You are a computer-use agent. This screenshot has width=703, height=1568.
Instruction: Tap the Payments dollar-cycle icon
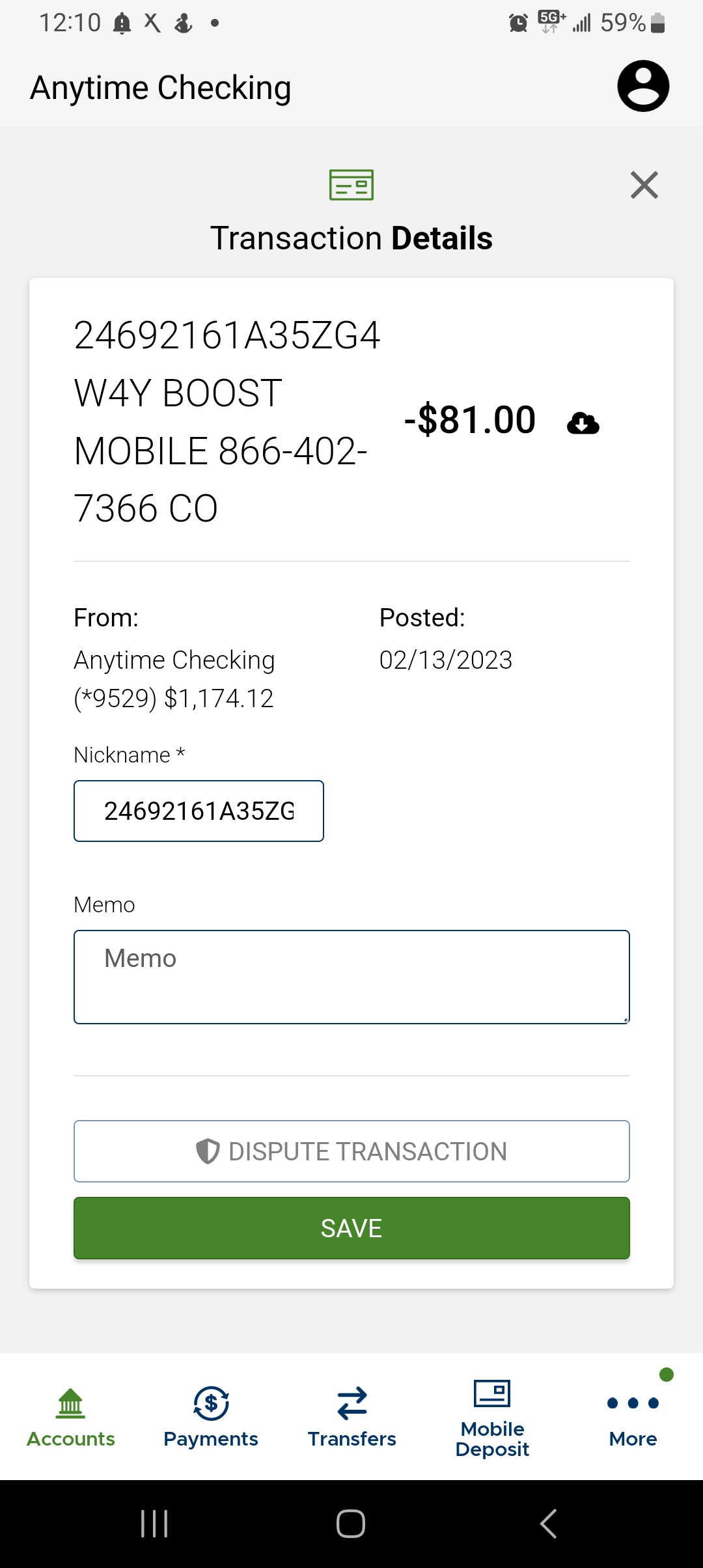pyautogui.click(x=210, y=1403)
